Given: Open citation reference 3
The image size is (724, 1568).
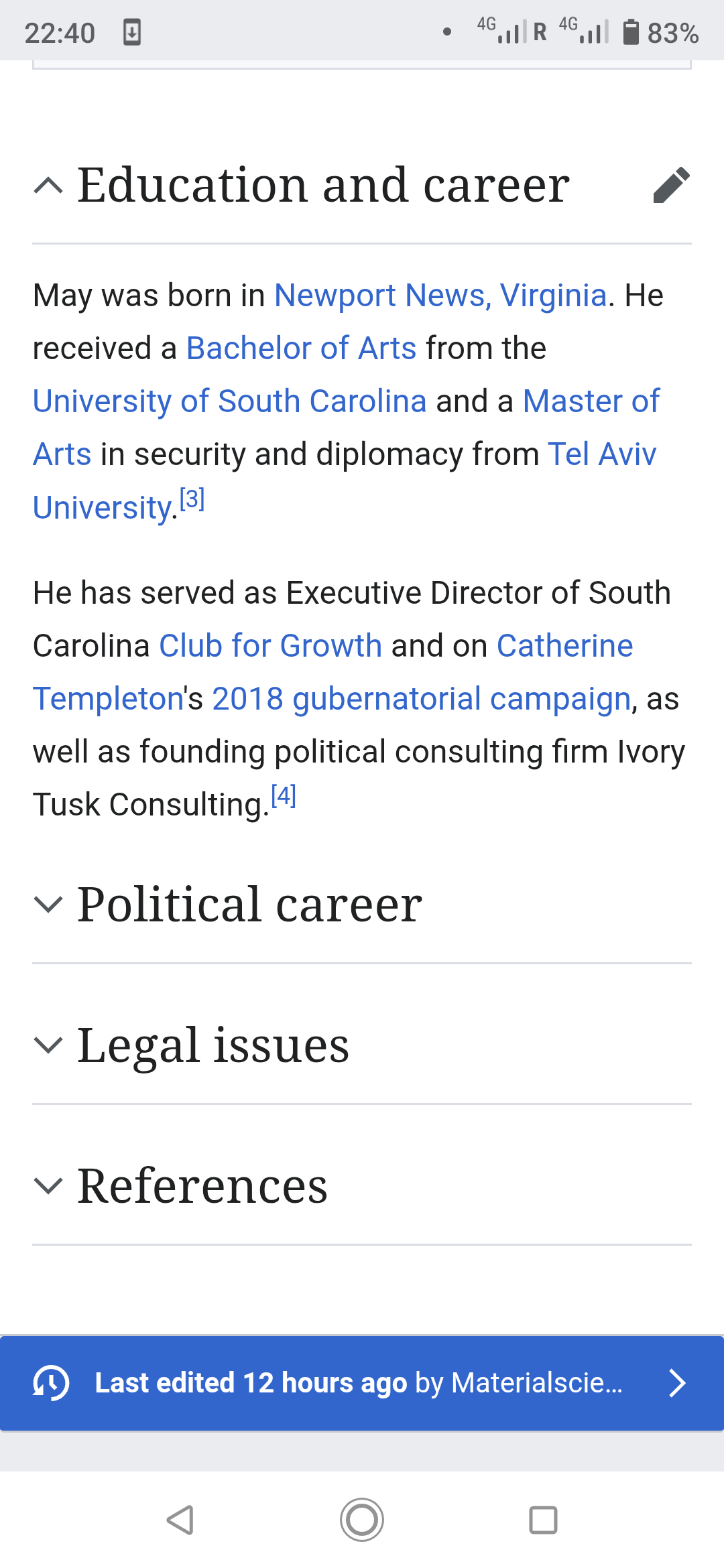Looking at the screenshot, I should click(192, 499).
